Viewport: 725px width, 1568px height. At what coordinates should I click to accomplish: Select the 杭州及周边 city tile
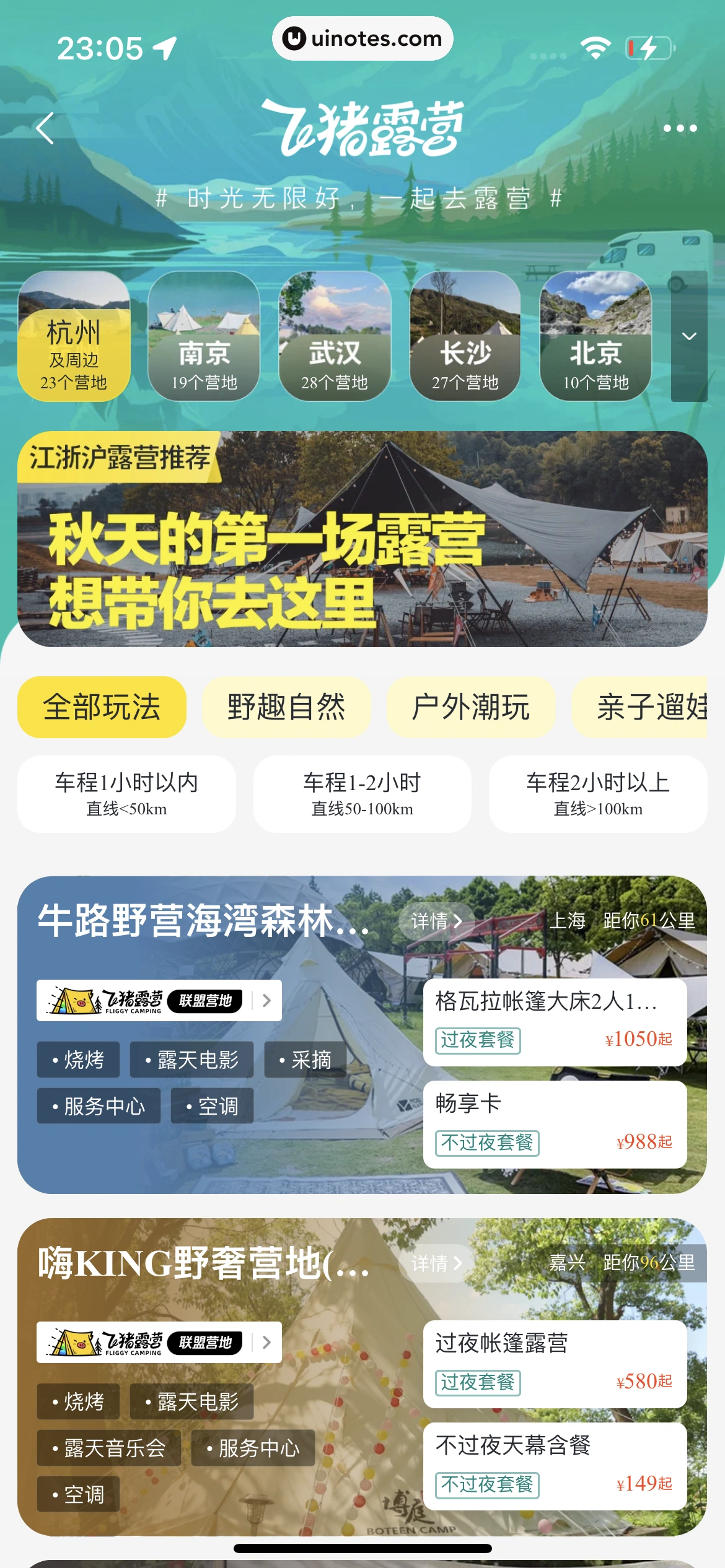click(74, 336)
